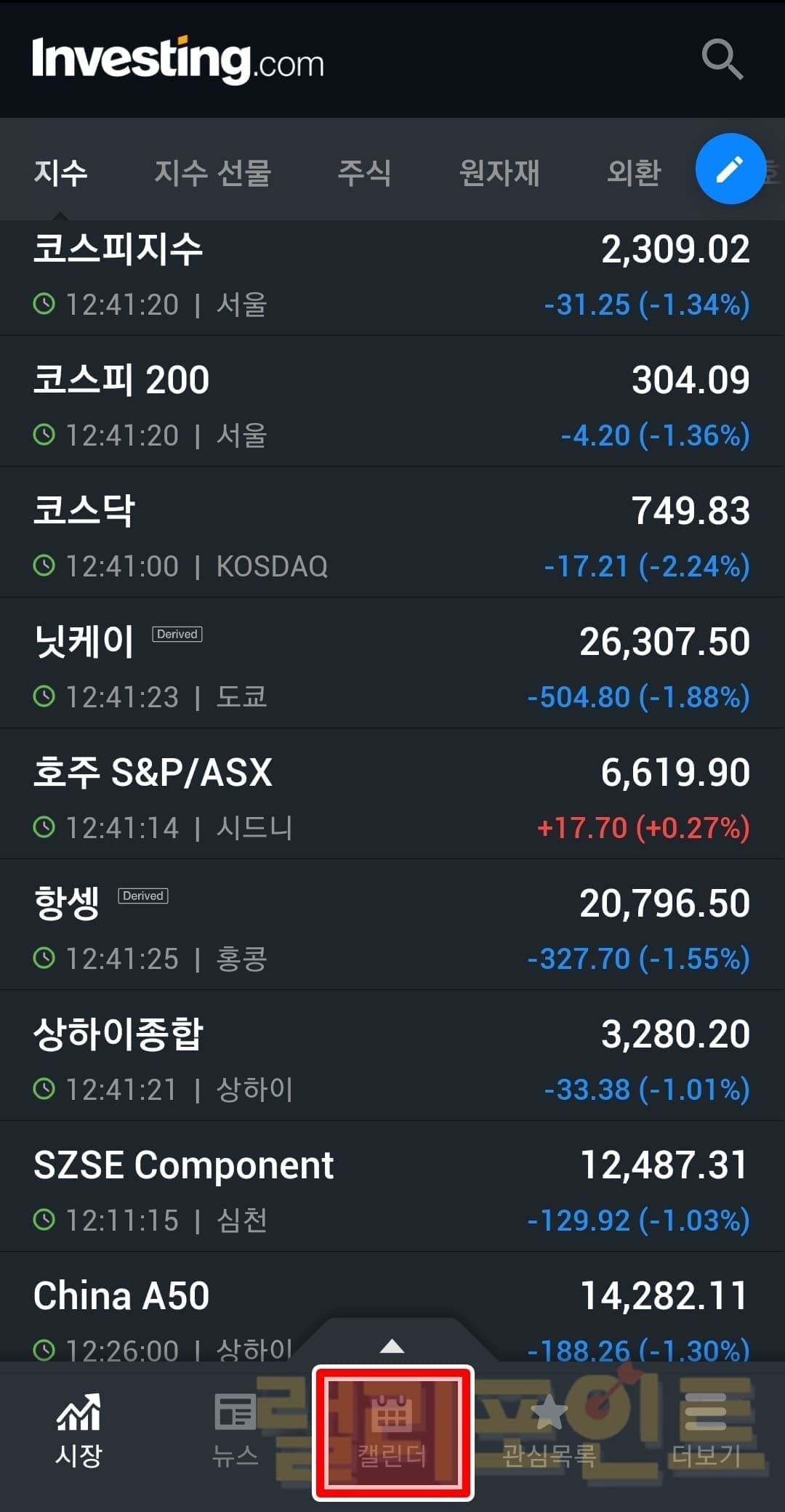Open the search magnifier icon

[x=722, y=59]
